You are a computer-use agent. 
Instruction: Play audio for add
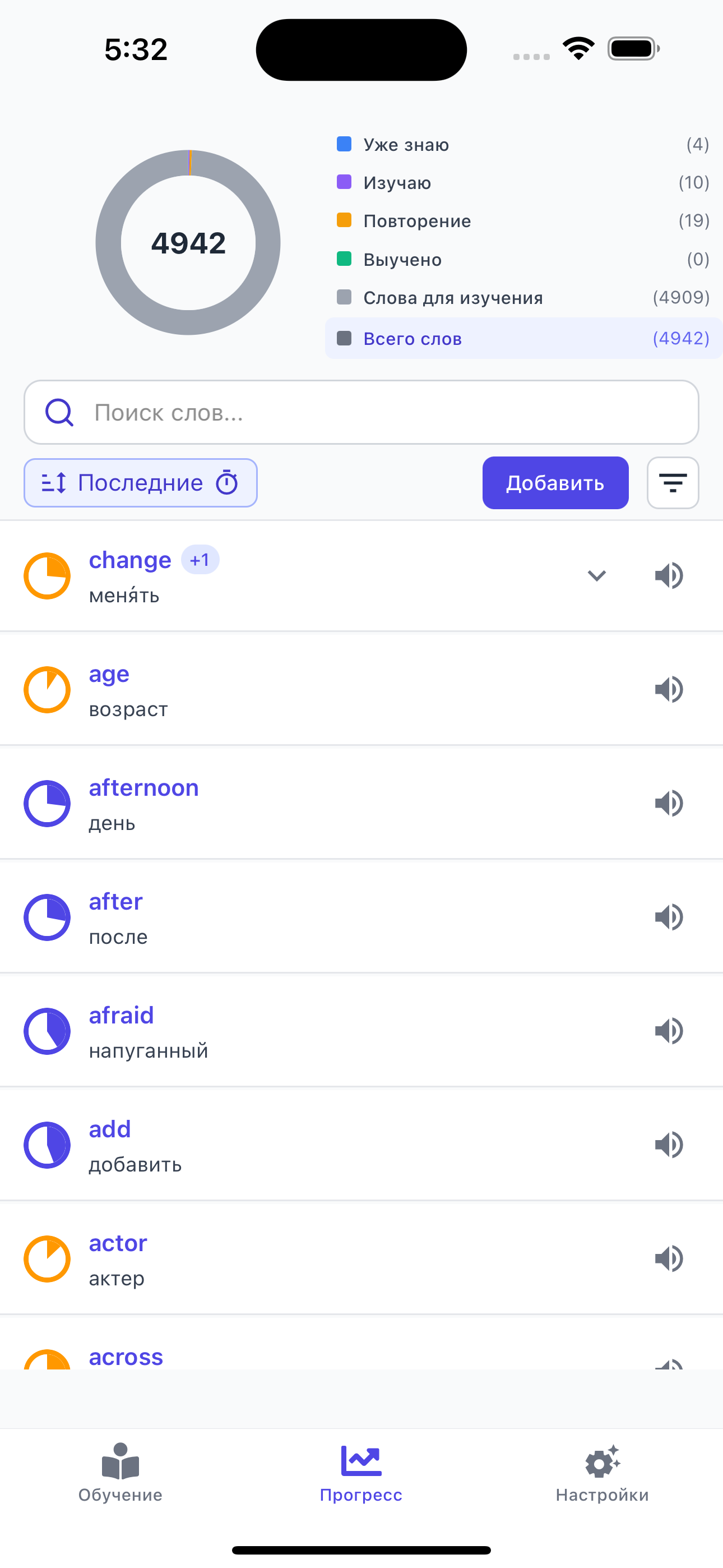(668, 1145)
